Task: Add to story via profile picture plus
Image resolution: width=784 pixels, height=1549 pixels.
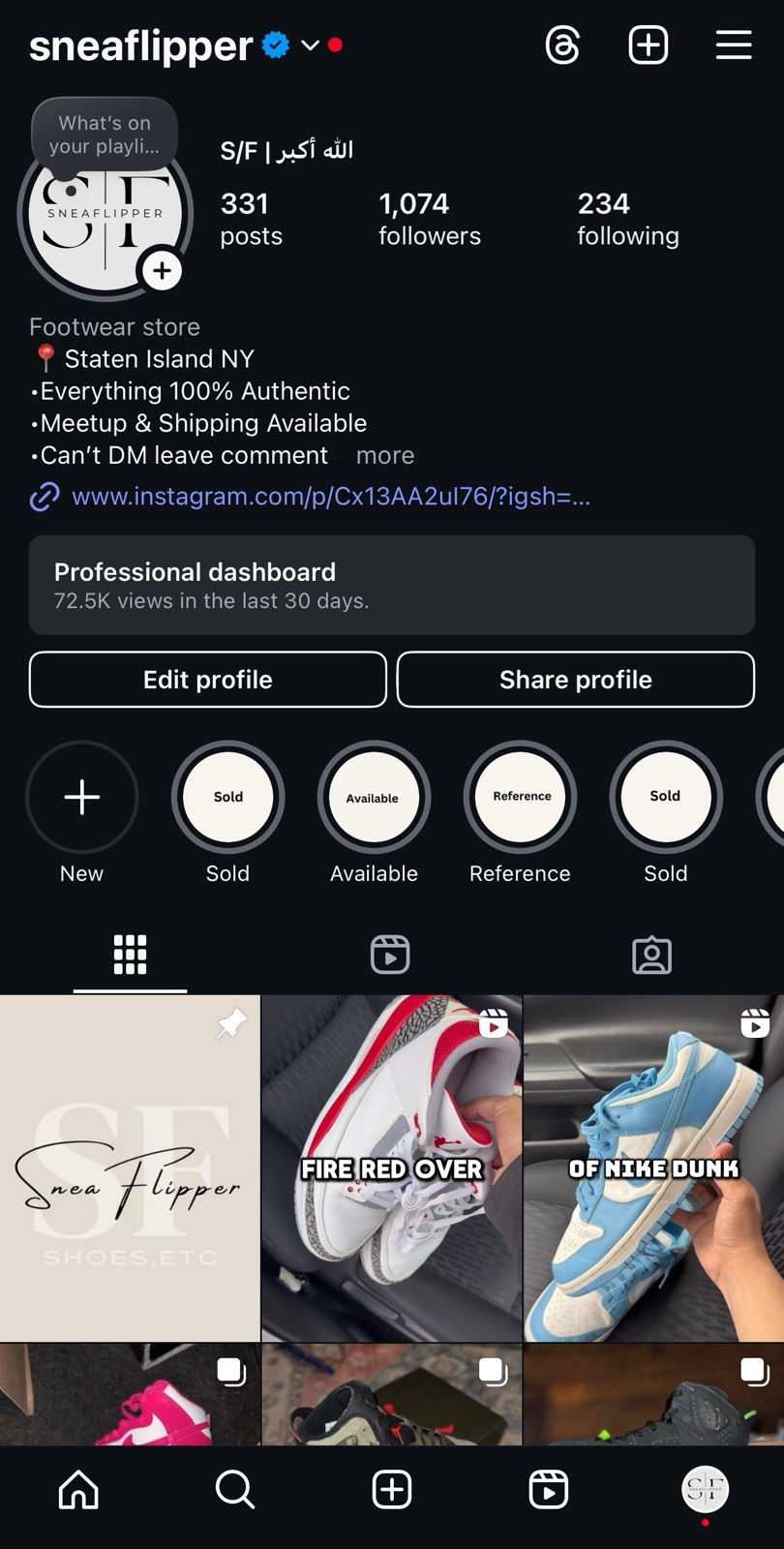Action: pos(162,271)
